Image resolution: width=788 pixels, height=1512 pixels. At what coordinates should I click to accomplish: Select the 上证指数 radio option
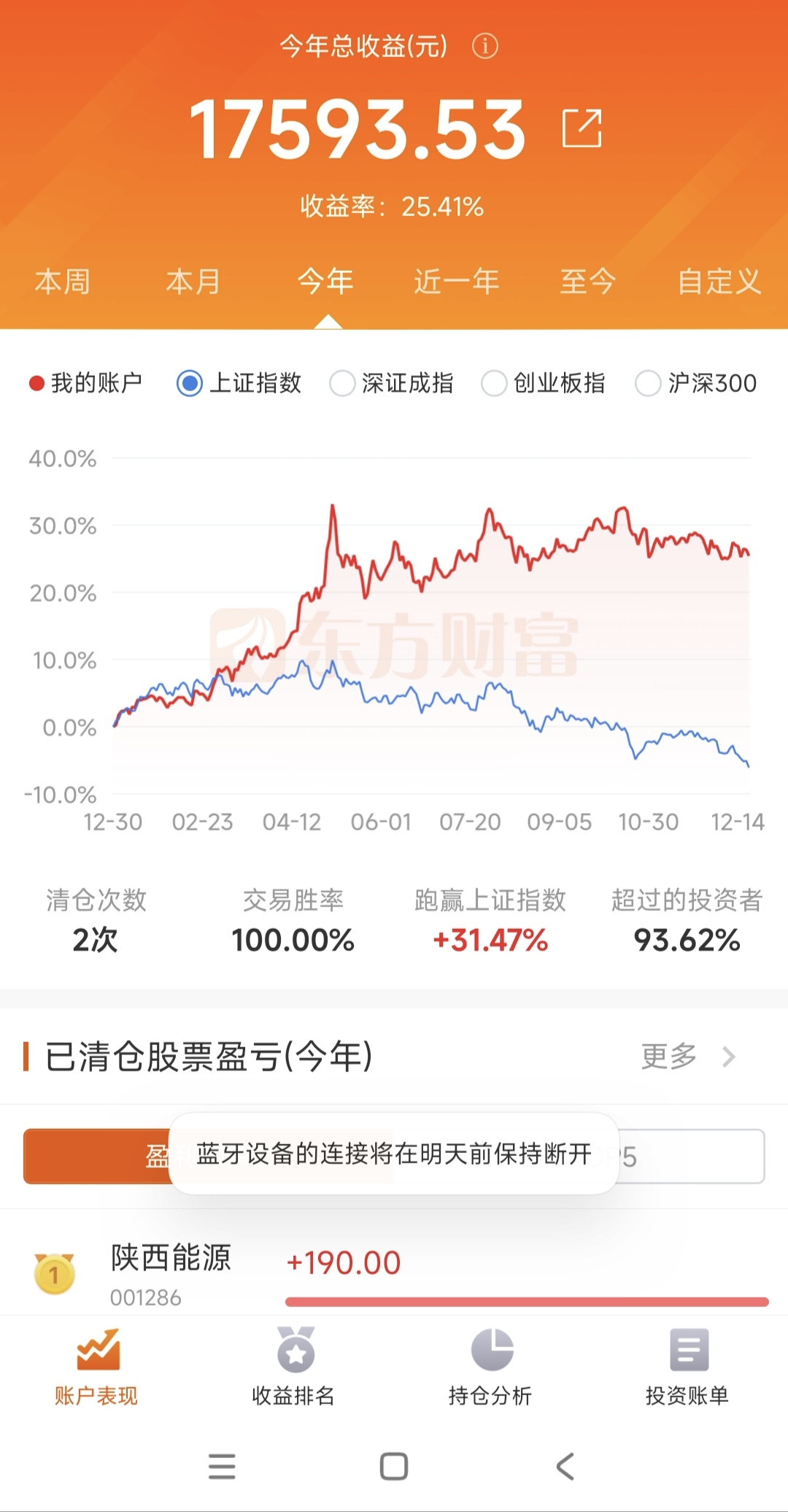(x=239, y=383)
